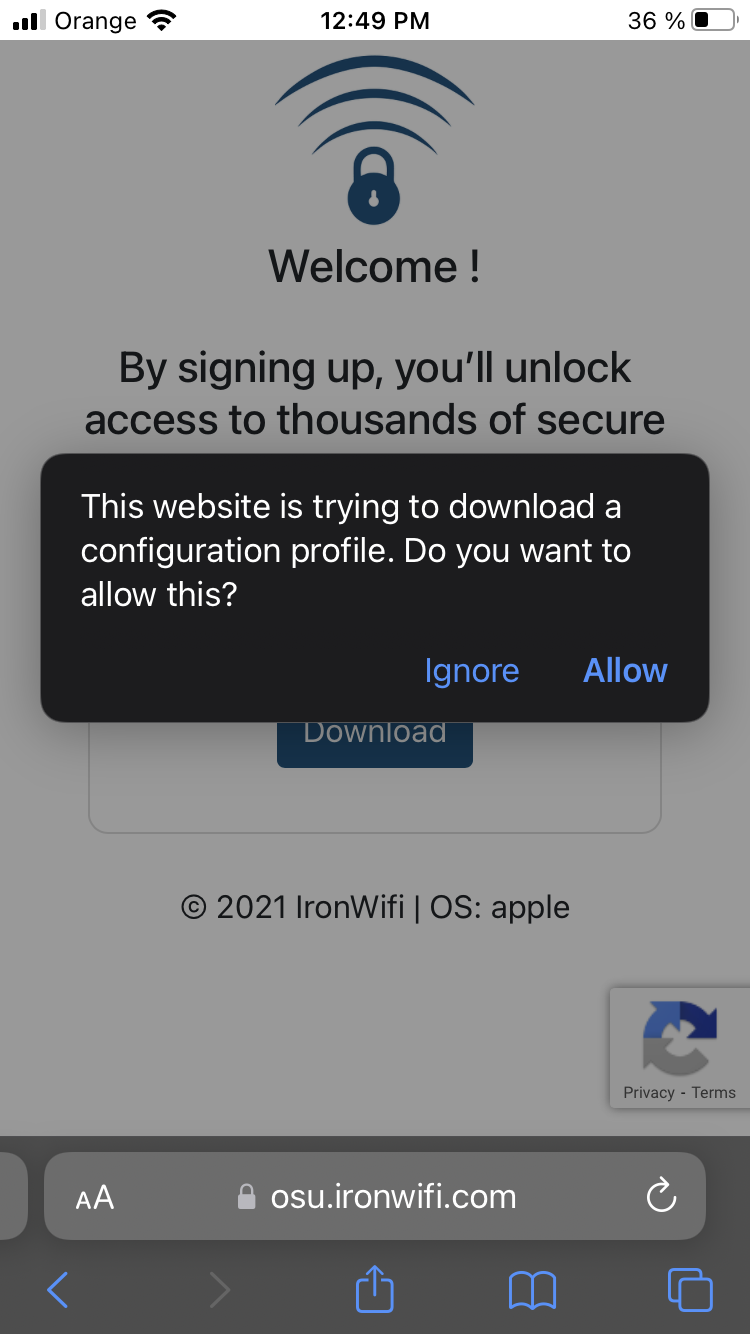Tap the osu.ironwifi.com address bar
750x1334 pixels.
(x=392, y=1197)
